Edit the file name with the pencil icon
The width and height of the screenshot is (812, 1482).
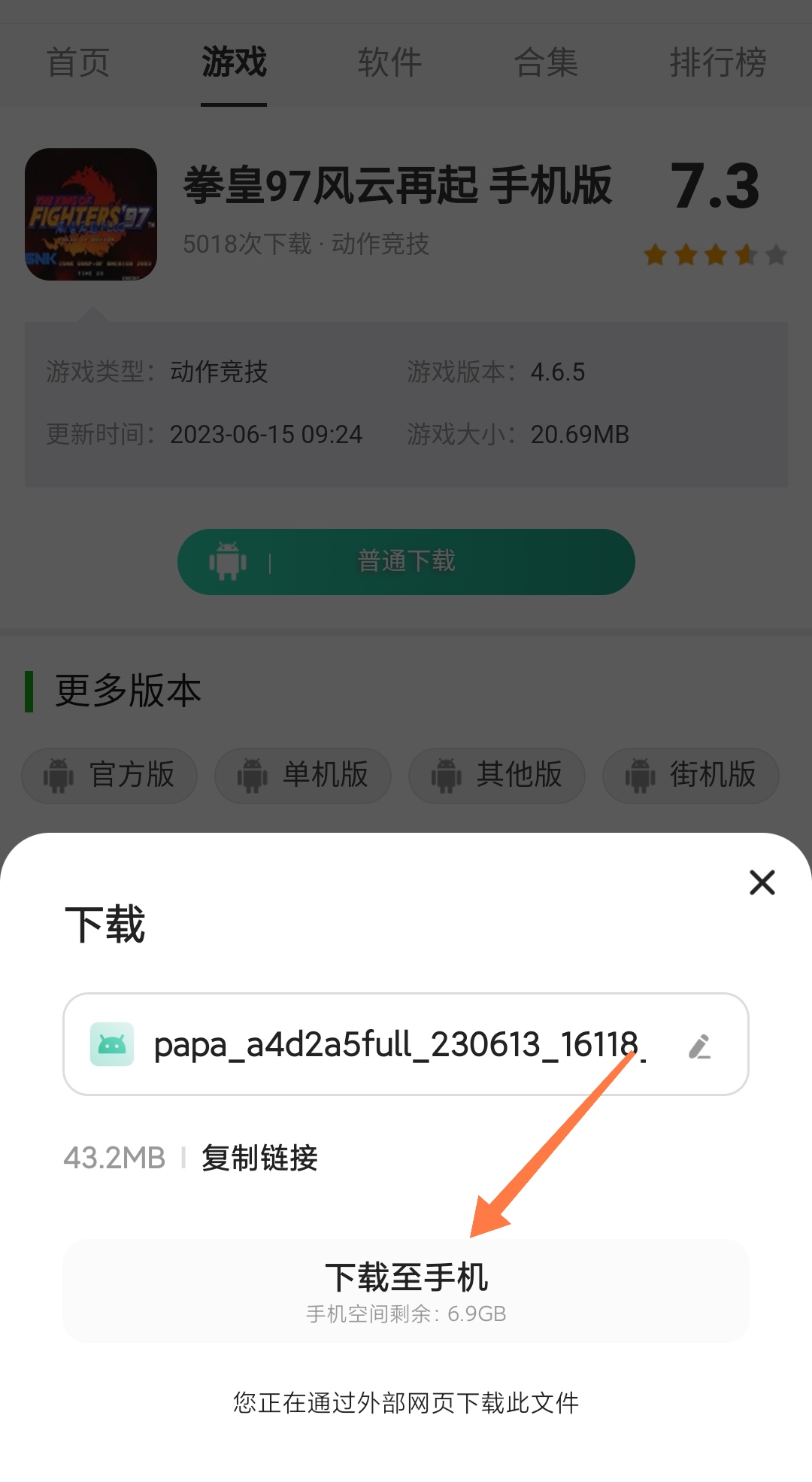[700, 1046]
